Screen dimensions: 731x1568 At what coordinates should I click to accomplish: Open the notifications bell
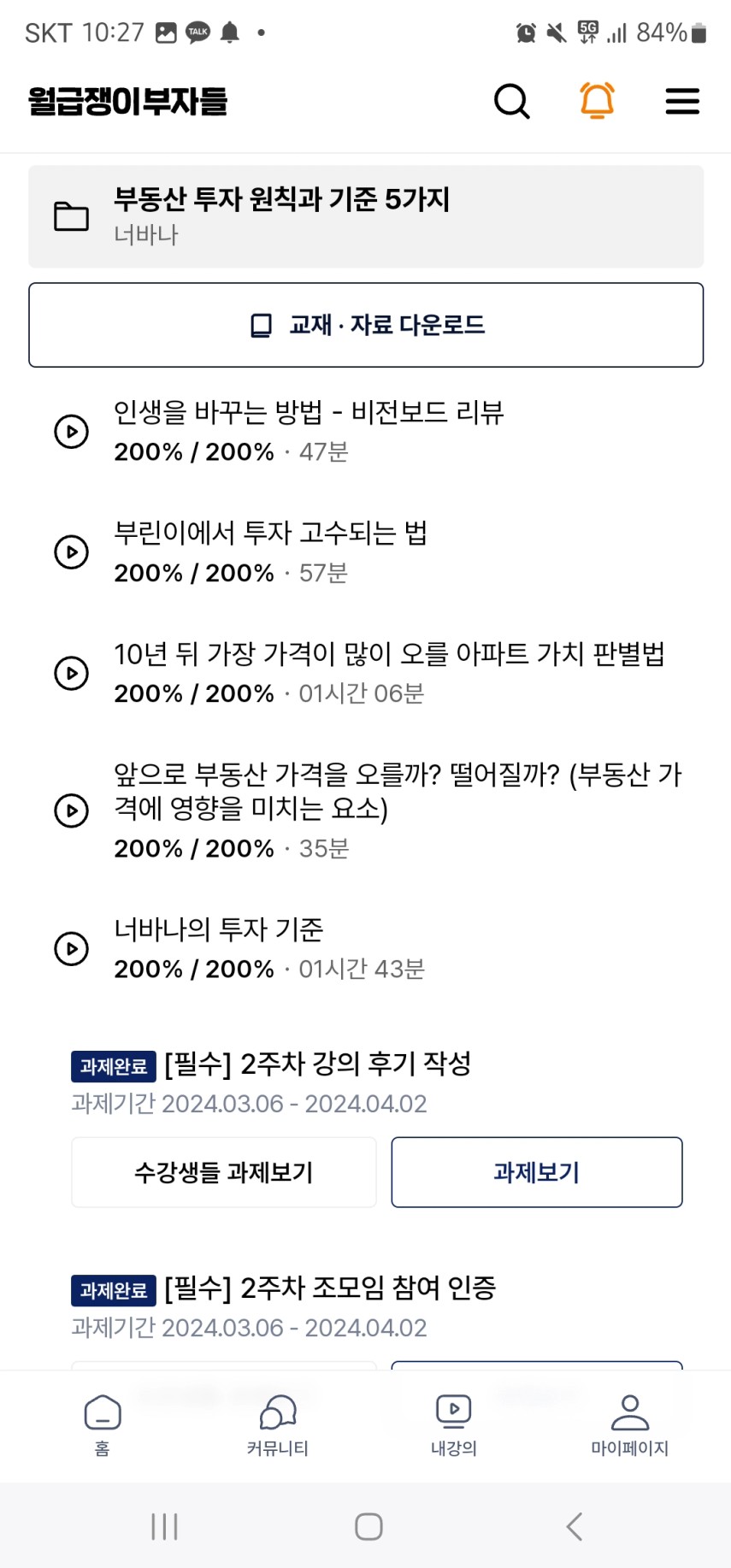coord(598,100)
